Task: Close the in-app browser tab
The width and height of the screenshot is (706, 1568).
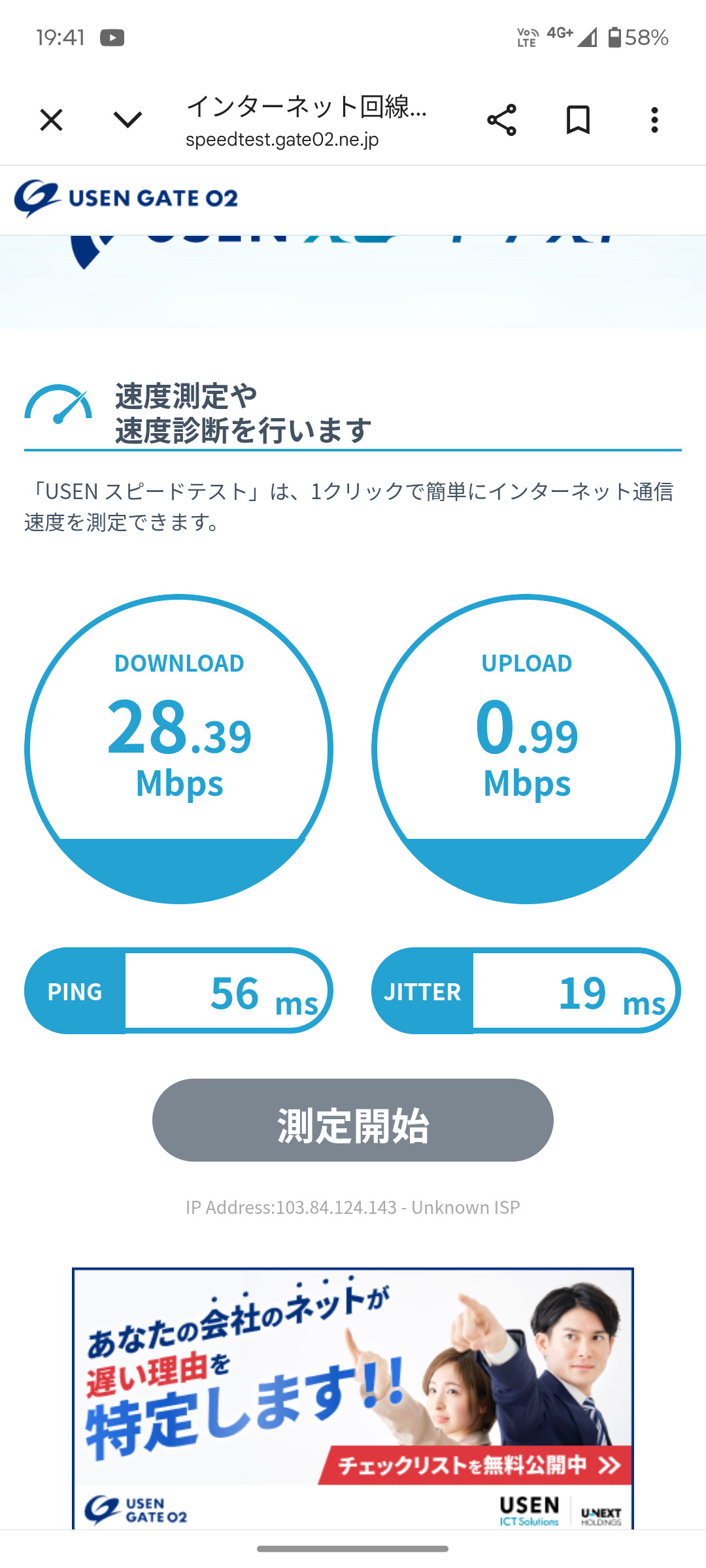Action: coord(51,120)
